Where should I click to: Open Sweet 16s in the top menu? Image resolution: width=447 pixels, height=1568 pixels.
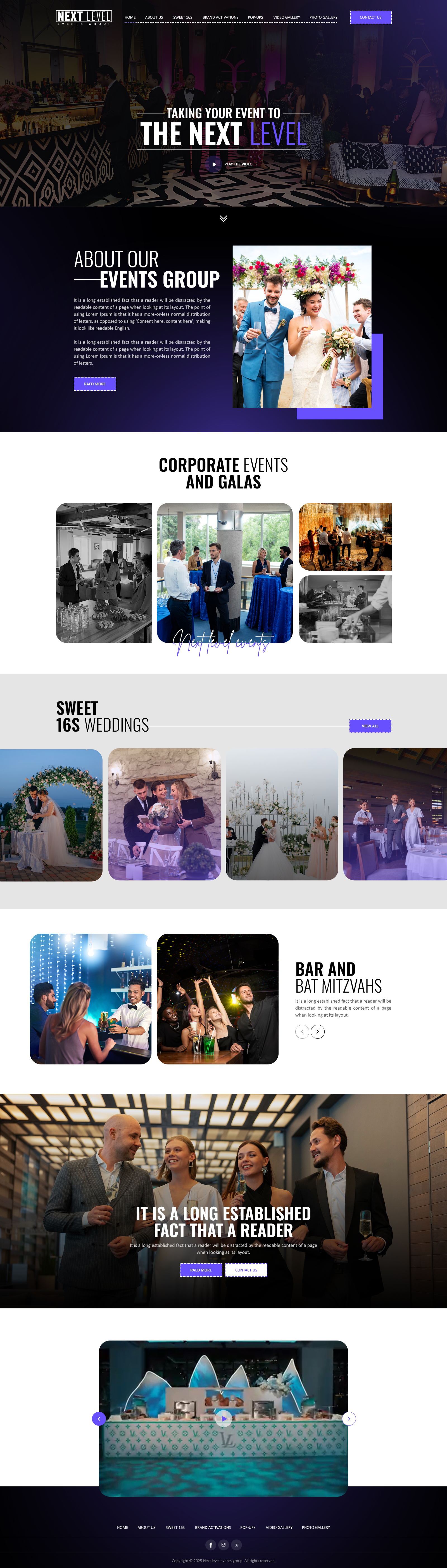tap(182, 17)
